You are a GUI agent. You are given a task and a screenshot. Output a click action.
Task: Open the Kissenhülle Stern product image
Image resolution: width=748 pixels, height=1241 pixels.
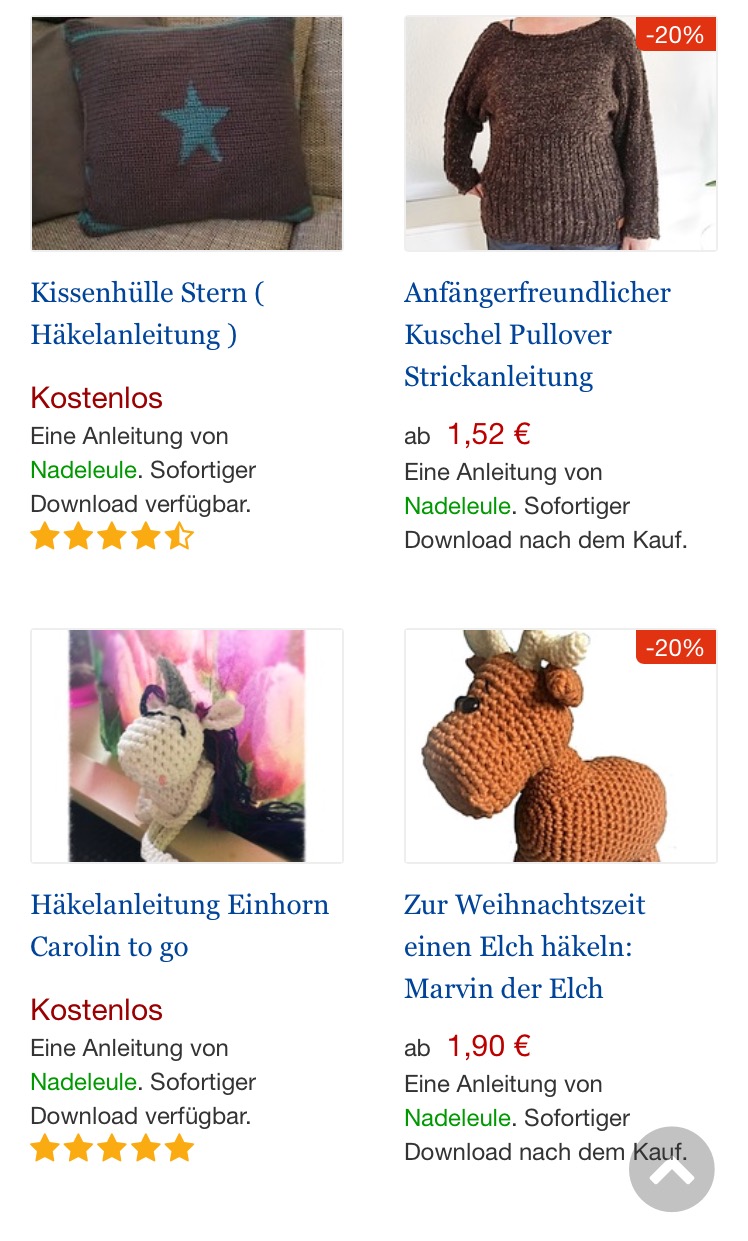(x=187, y=133)
